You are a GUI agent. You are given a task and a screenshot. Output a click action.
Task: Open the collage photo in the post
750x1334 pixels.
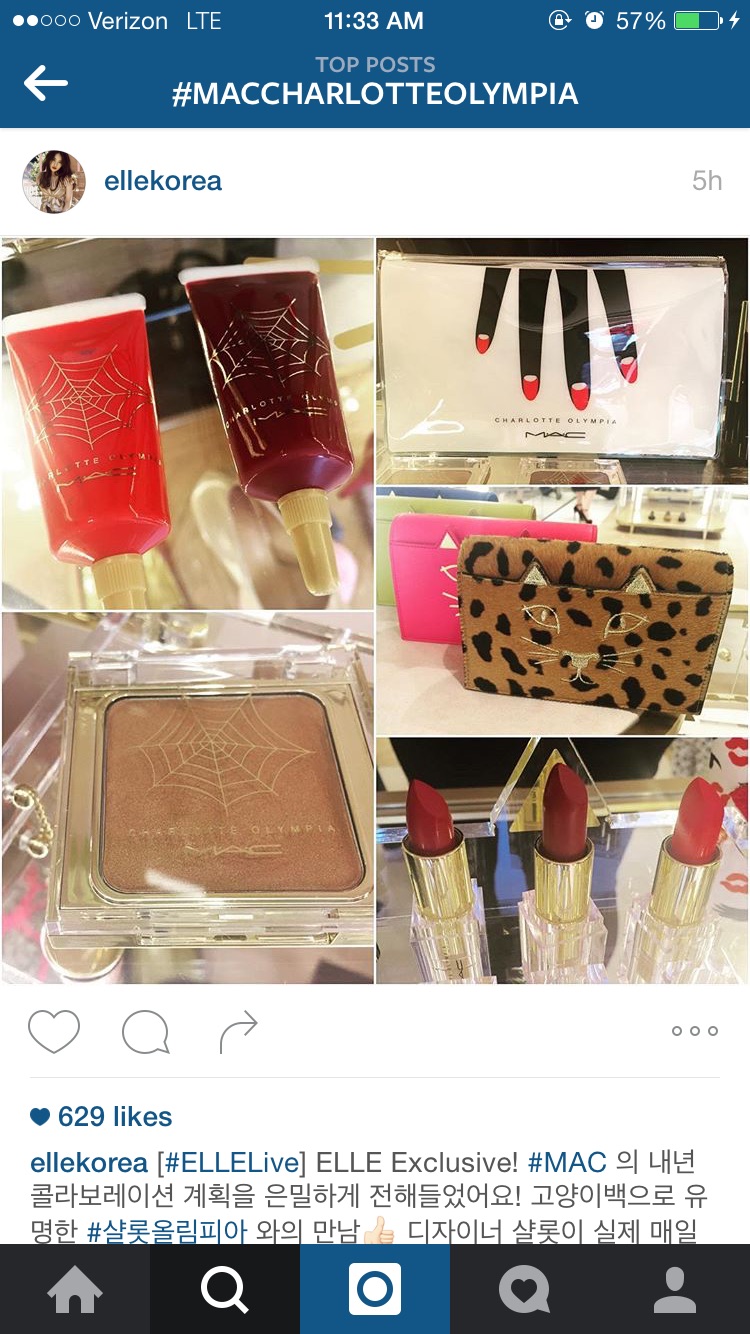tap(375, 610)
